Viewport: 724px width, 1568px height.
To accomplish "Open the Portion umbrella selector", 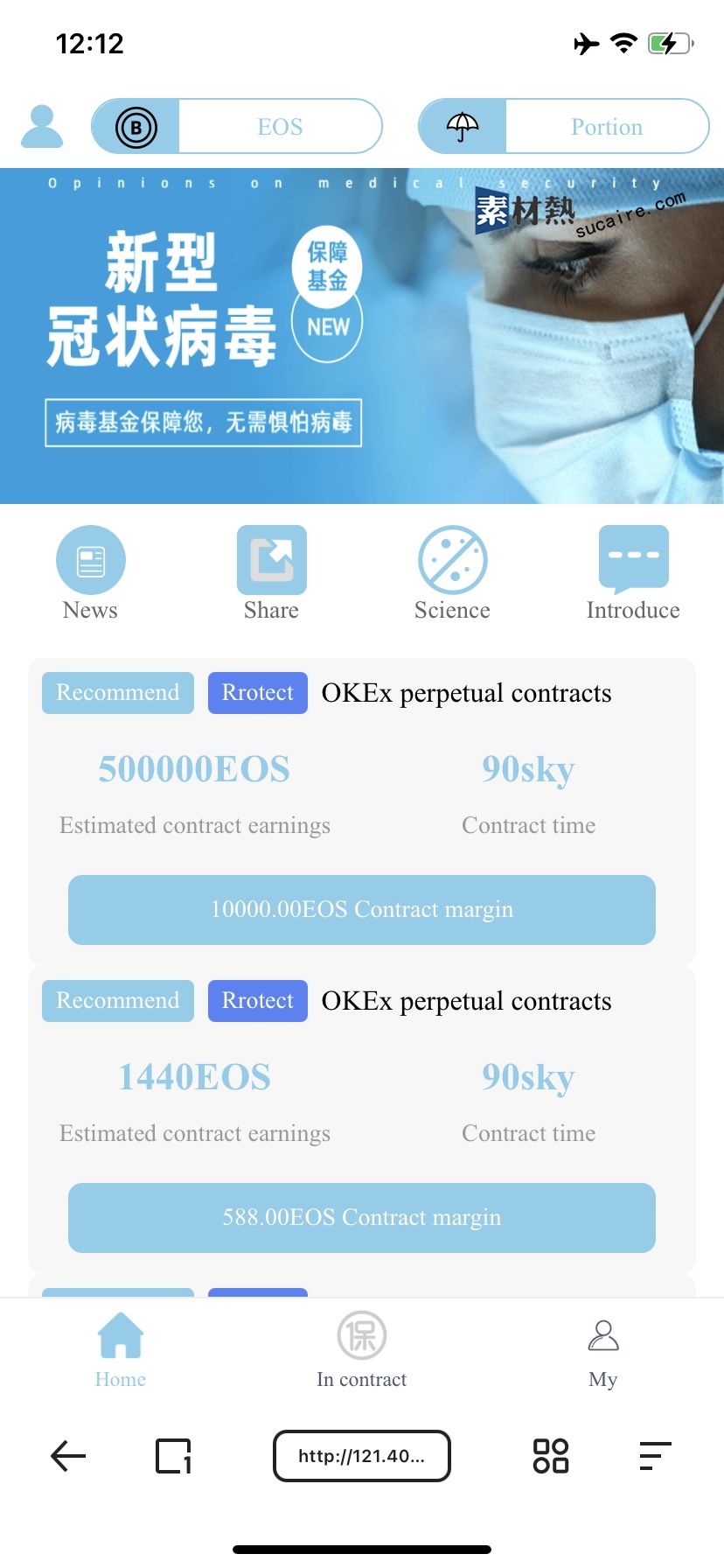I will tap(564, 127).
